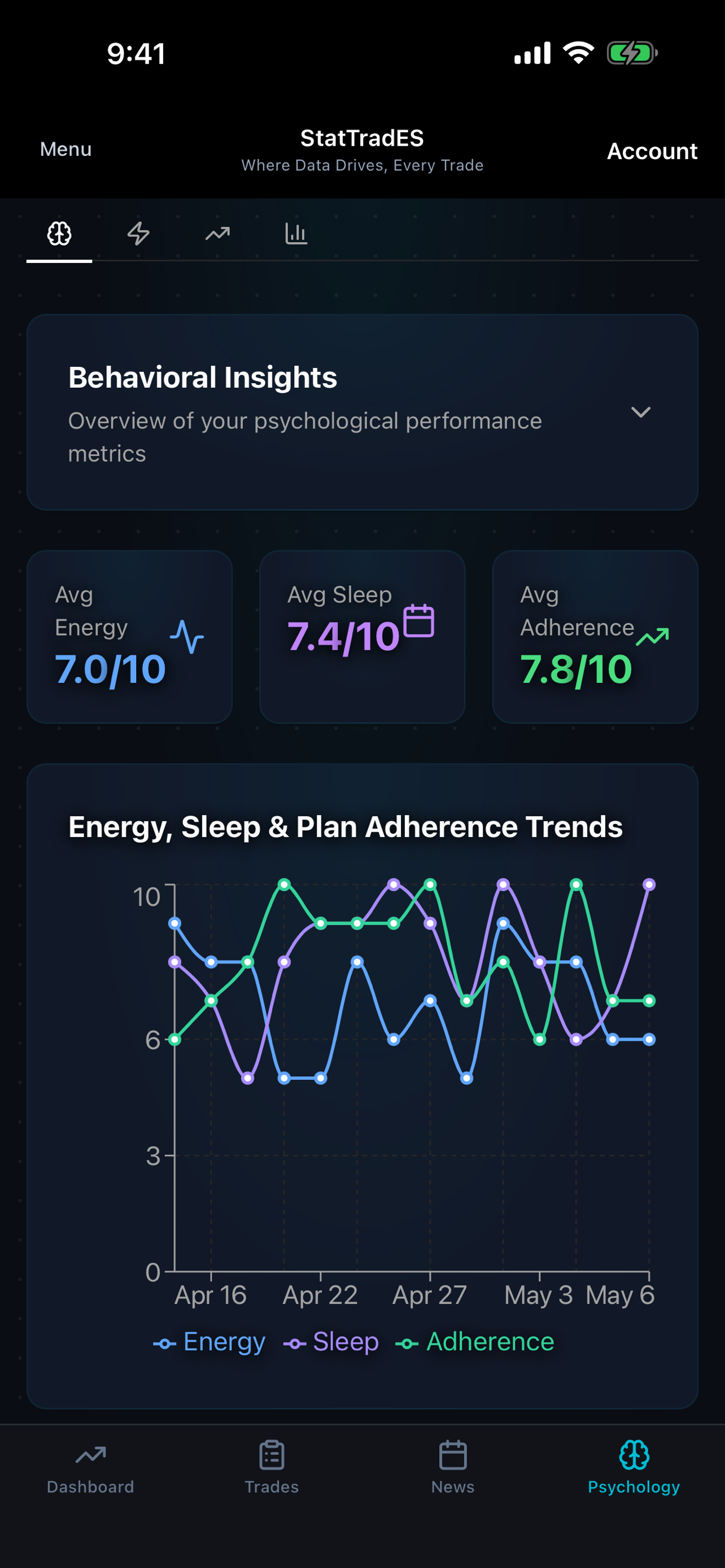The image size is (725, 1568).
Task: Open the Menu button
Action: pos(65,149)
